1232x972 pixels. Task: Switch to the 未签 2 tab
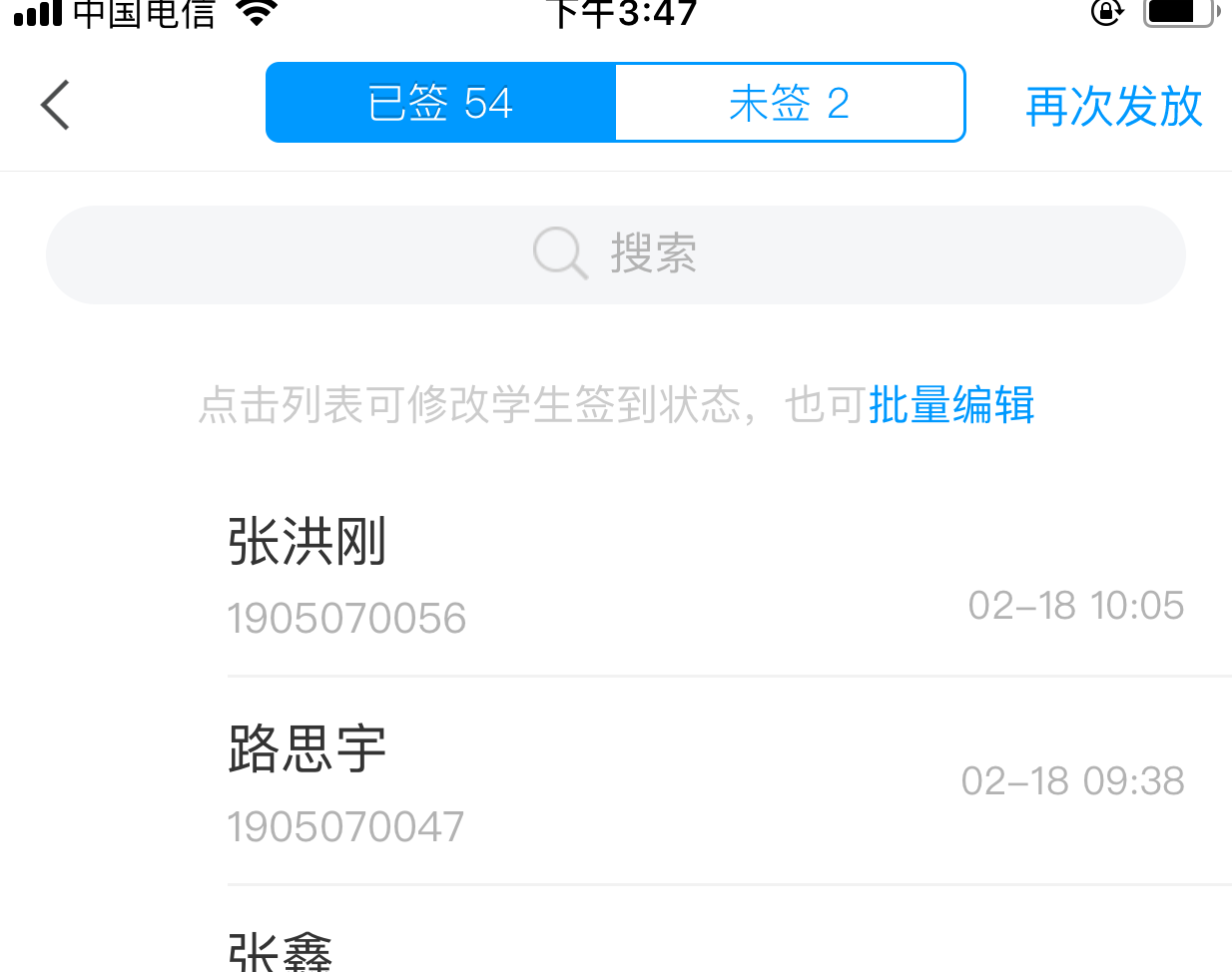click(x=789, y=103)
